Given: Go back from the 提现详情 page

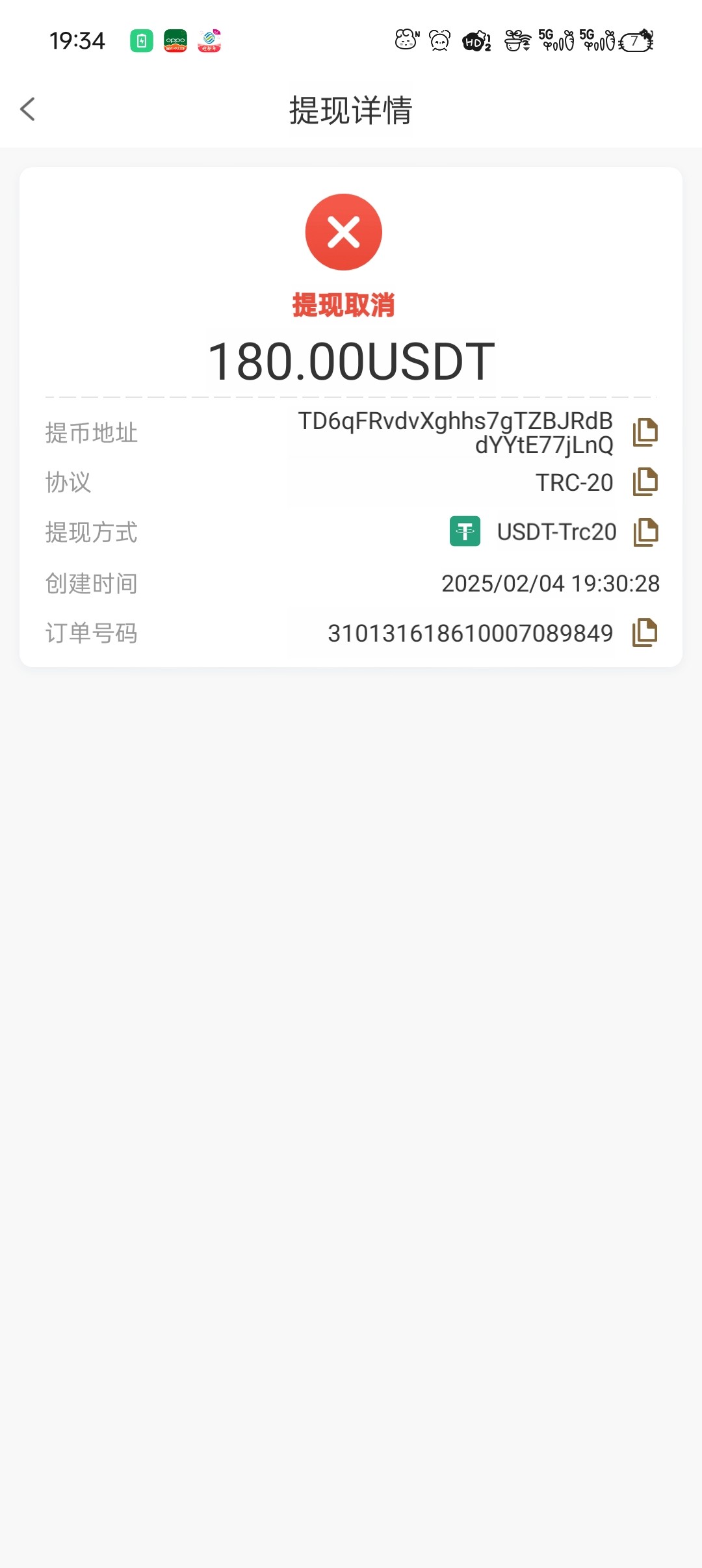Looking at the screenshot, I should [27, 109].
